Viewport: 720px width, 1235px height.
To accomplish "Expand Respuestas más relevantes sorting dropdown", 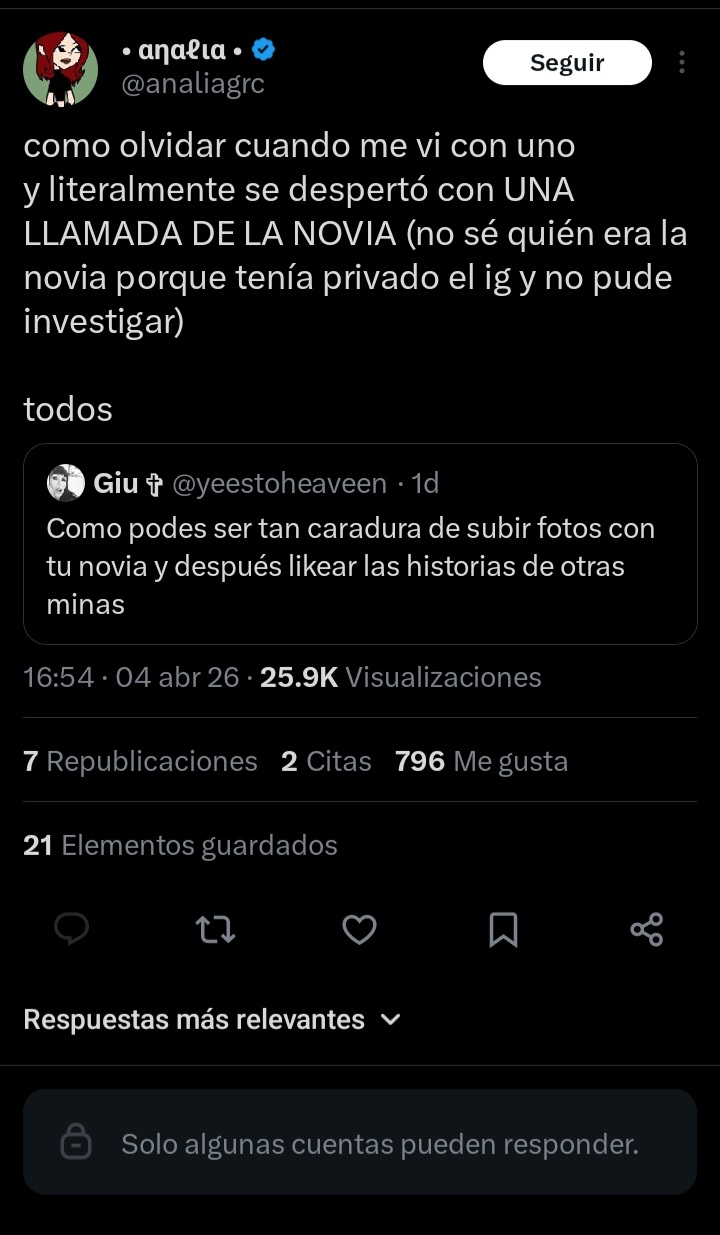I will pos(212,1019).
